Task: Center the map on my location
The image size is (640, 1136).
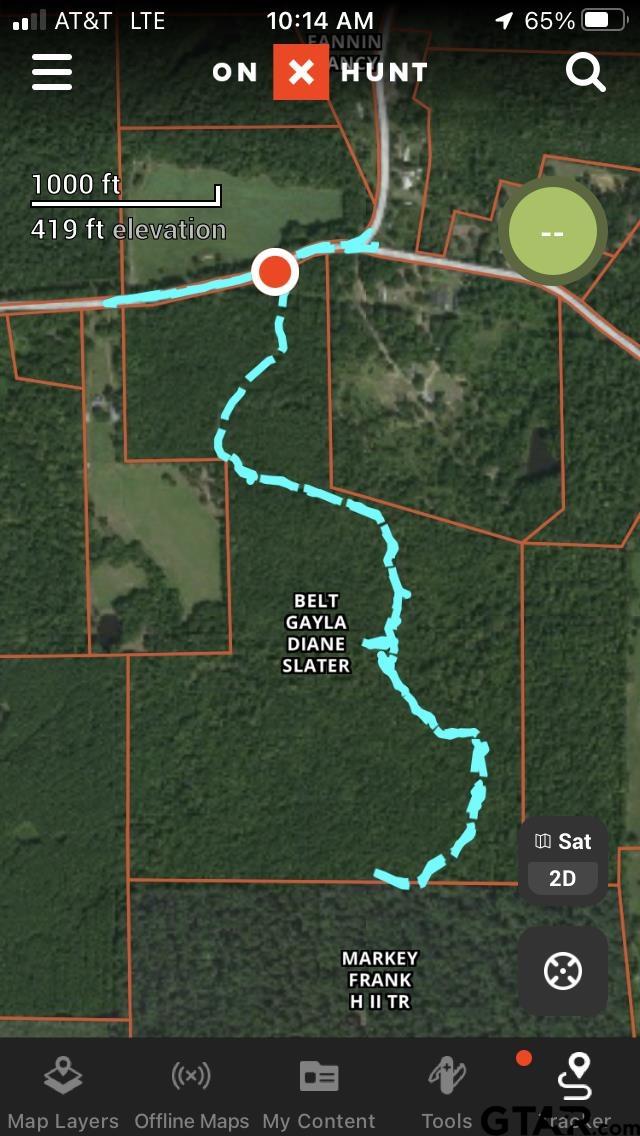Action: [563, 971]
